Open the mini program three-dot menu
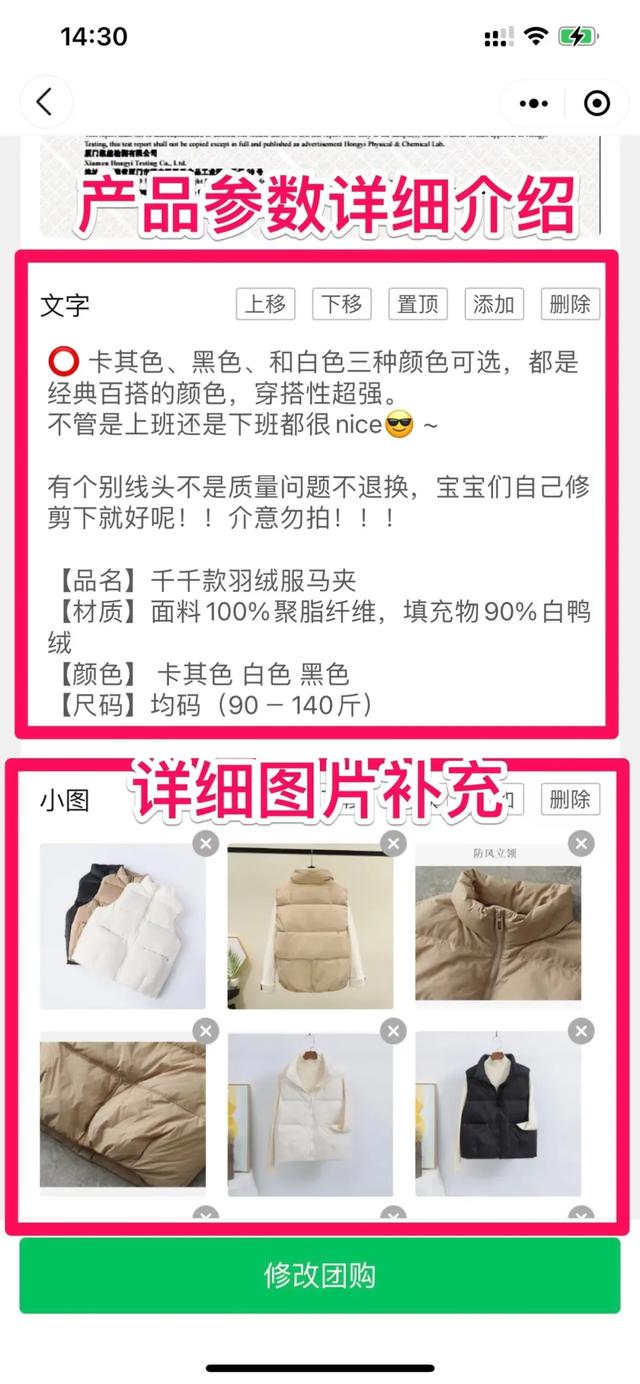 pyautogui.click(x=535, y=103)
